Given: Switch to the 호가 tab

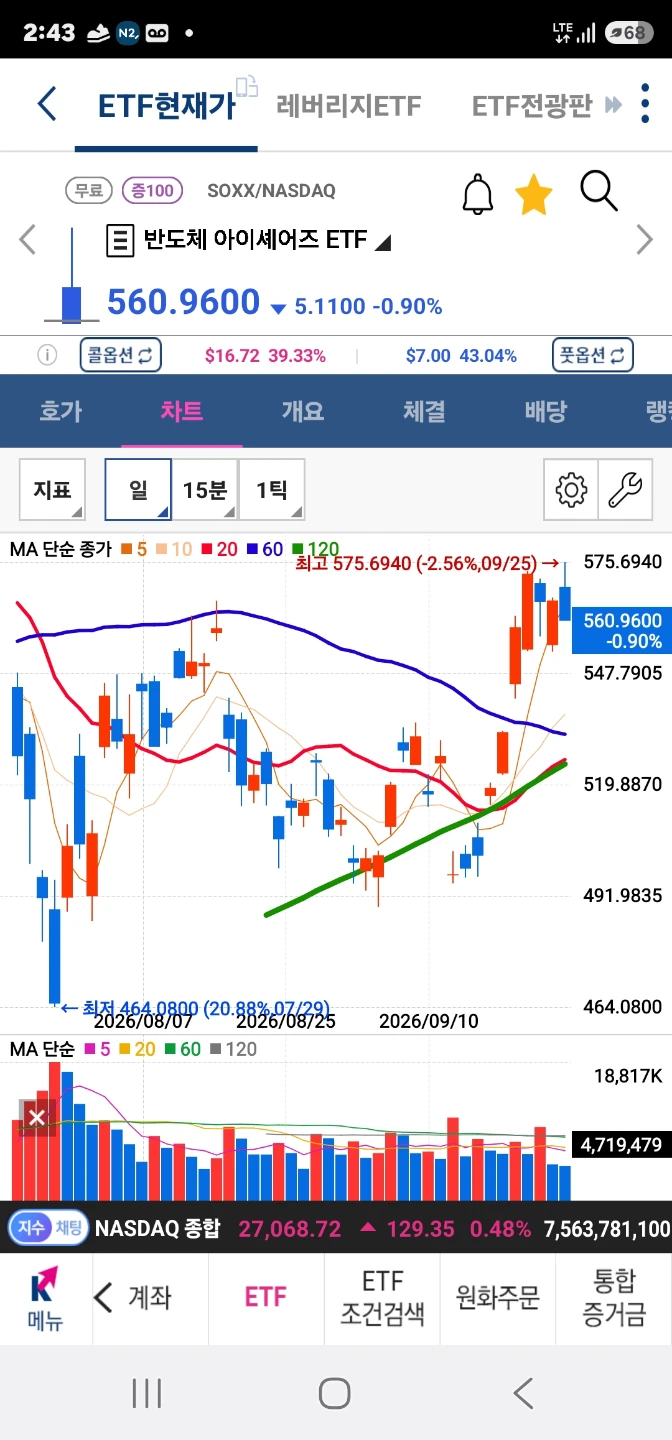Looking at the screenshot, I should tap(60, 411).
